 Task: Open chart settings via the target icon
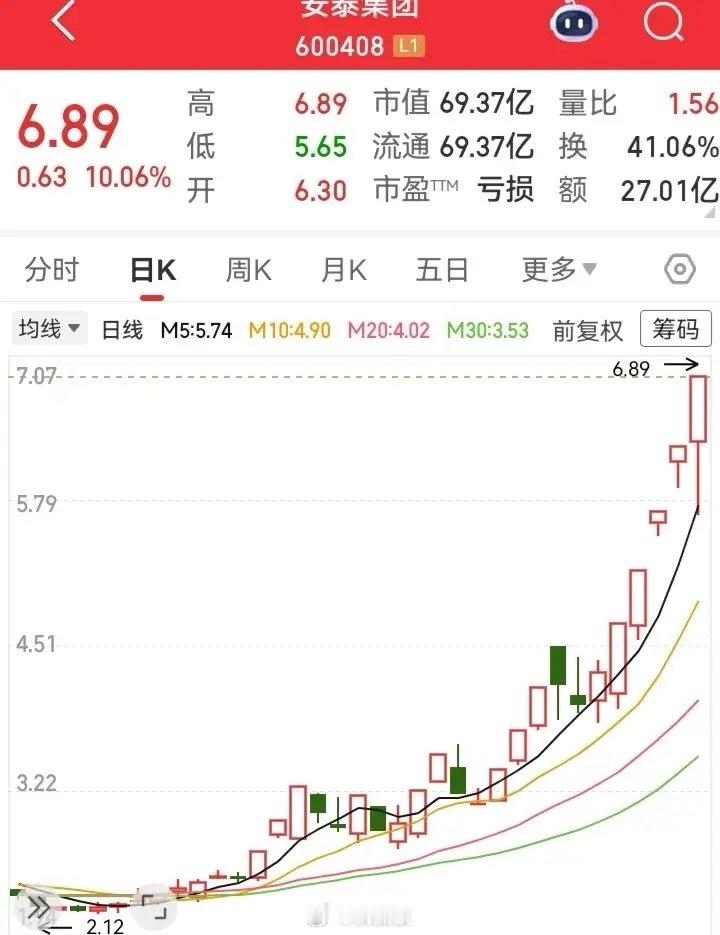click(679, 268)
